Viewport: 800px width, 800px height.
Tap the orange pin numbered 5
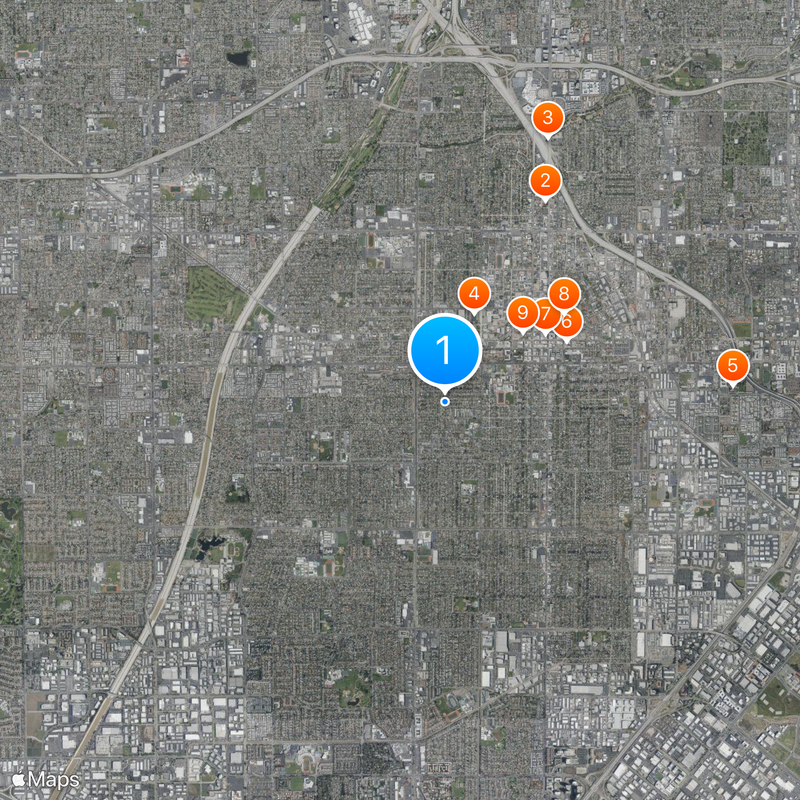click(733, 365)
